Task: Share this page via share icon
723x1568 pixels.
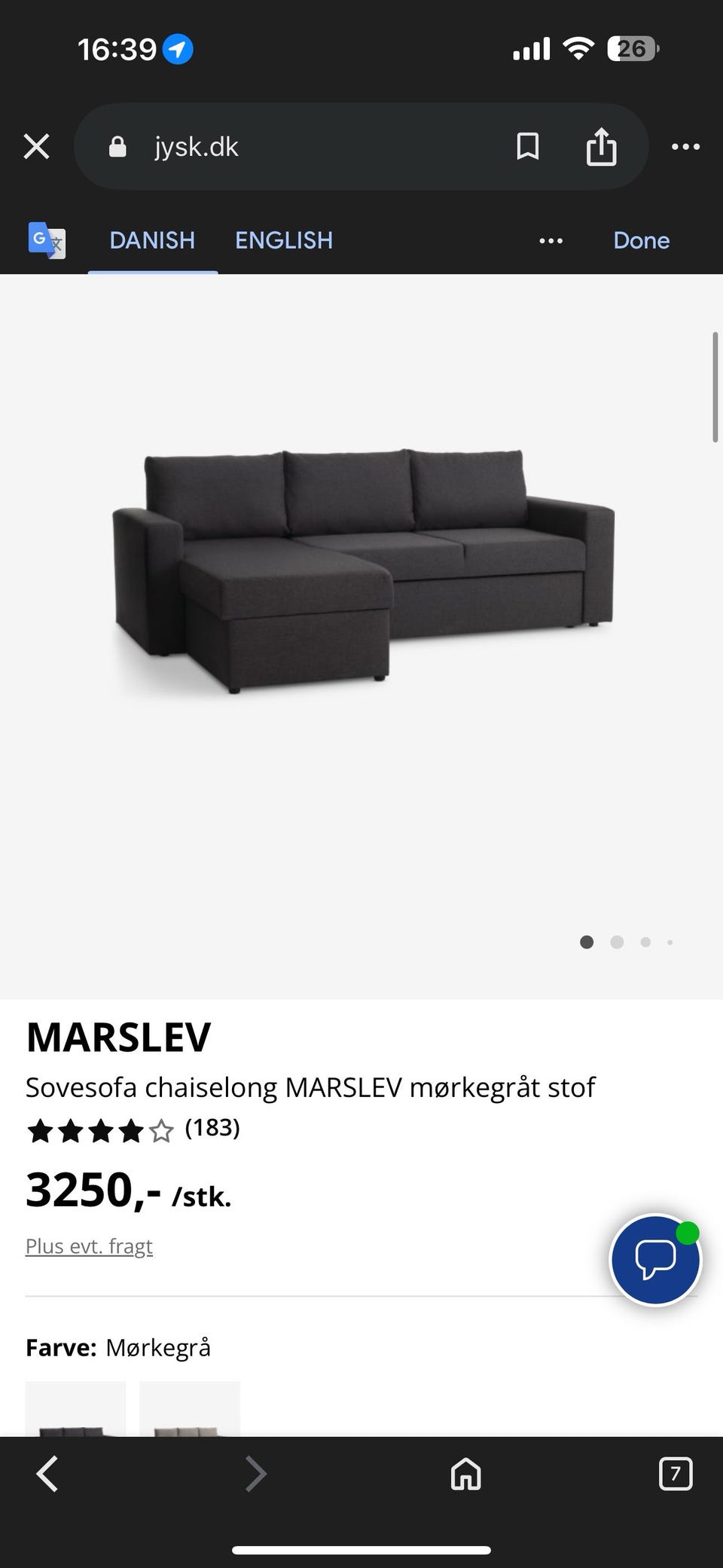Action: point(601,146)
